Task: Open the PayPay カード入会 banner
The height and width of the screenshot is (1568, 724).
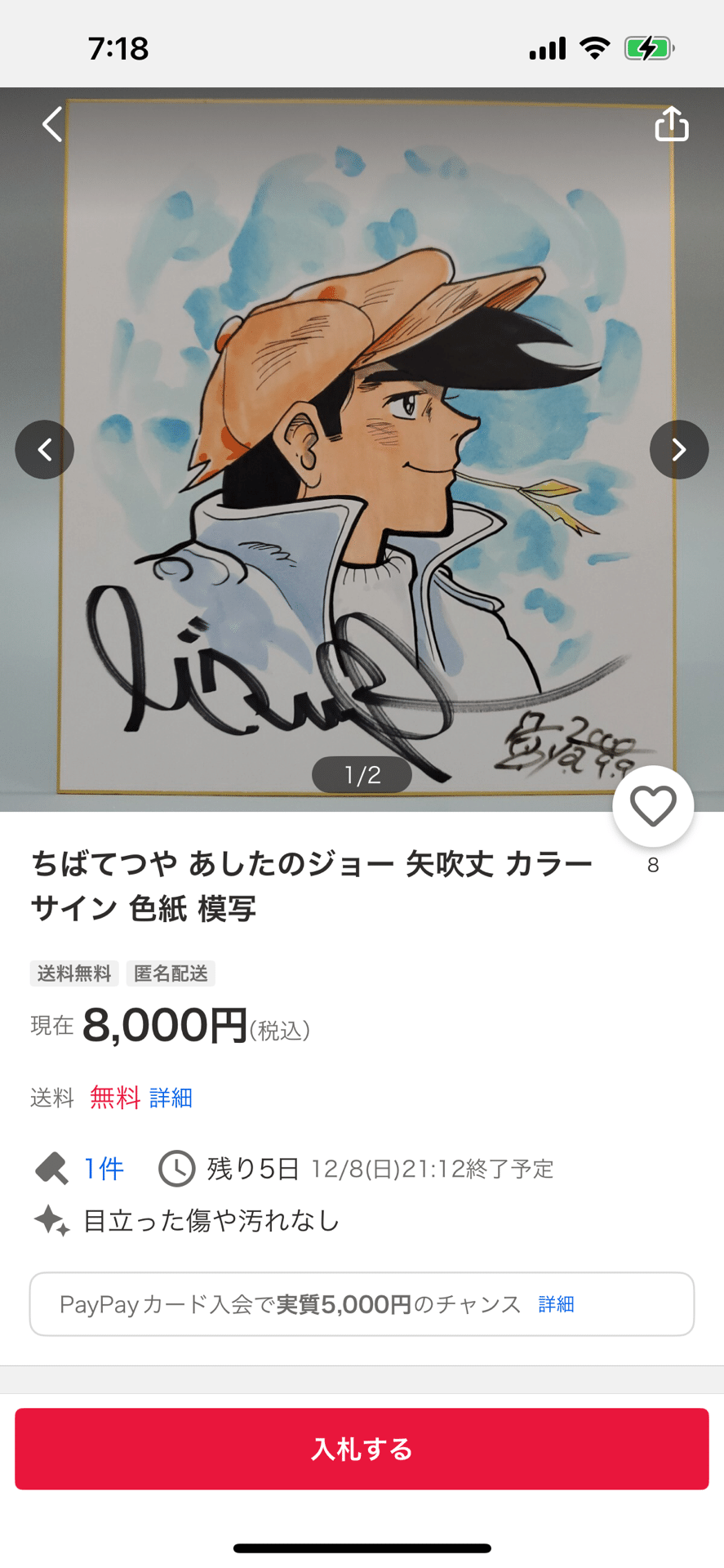Action: tap(362, 1303)
